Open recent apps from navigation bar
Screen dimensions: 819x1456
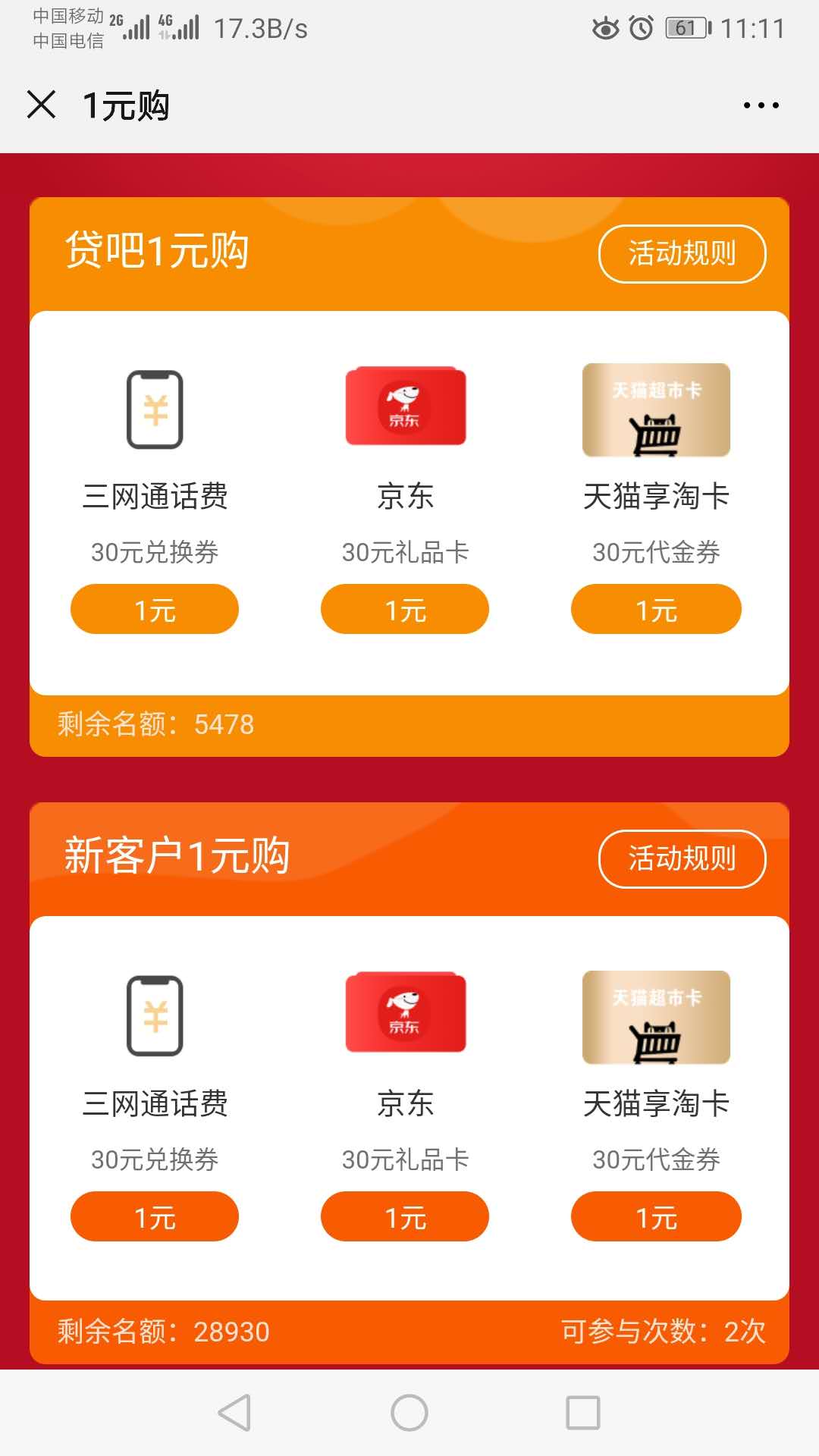click(583, 1413)
